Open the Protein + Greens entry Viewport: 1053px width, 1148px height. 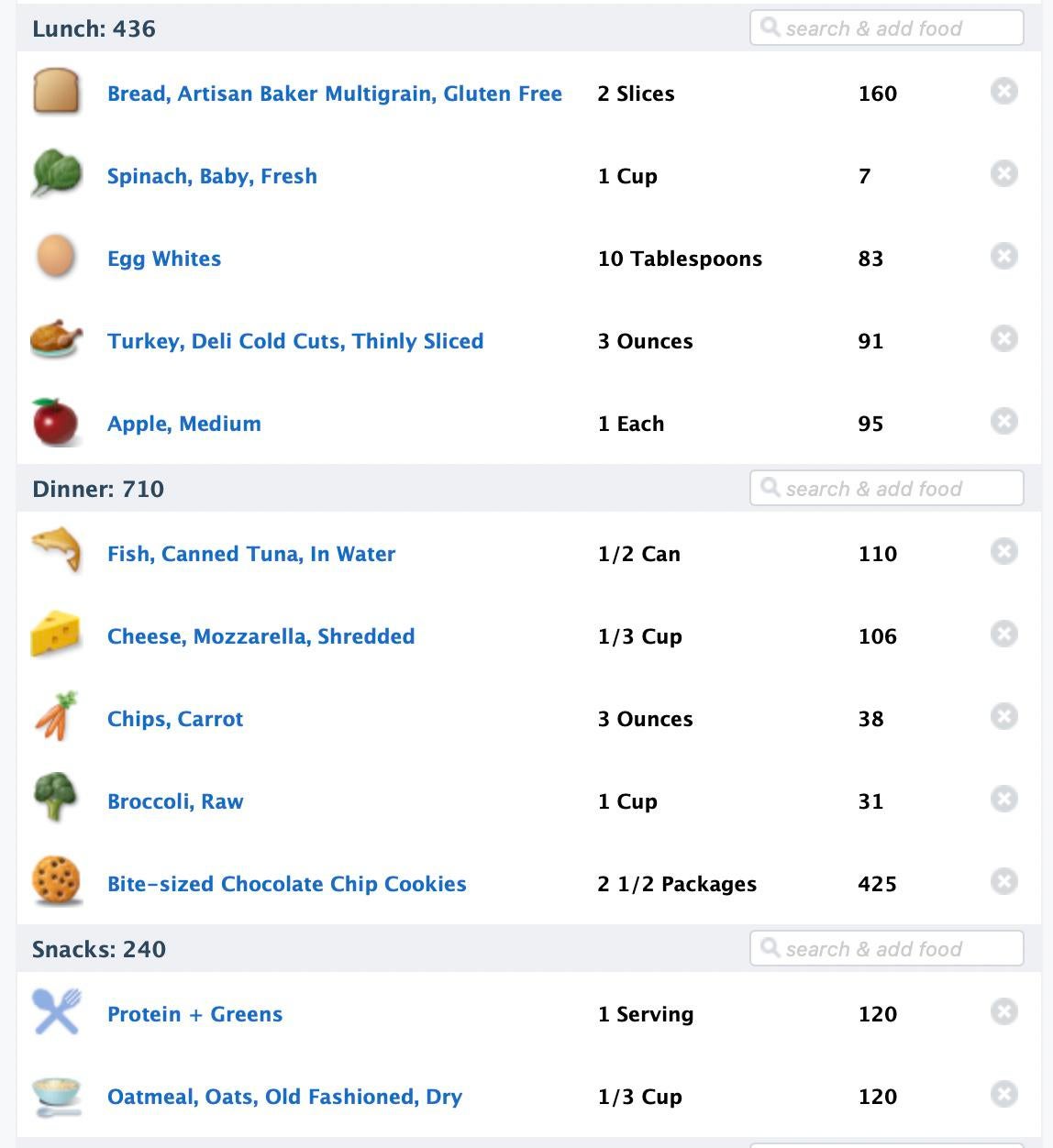[x=194, y=1014]
